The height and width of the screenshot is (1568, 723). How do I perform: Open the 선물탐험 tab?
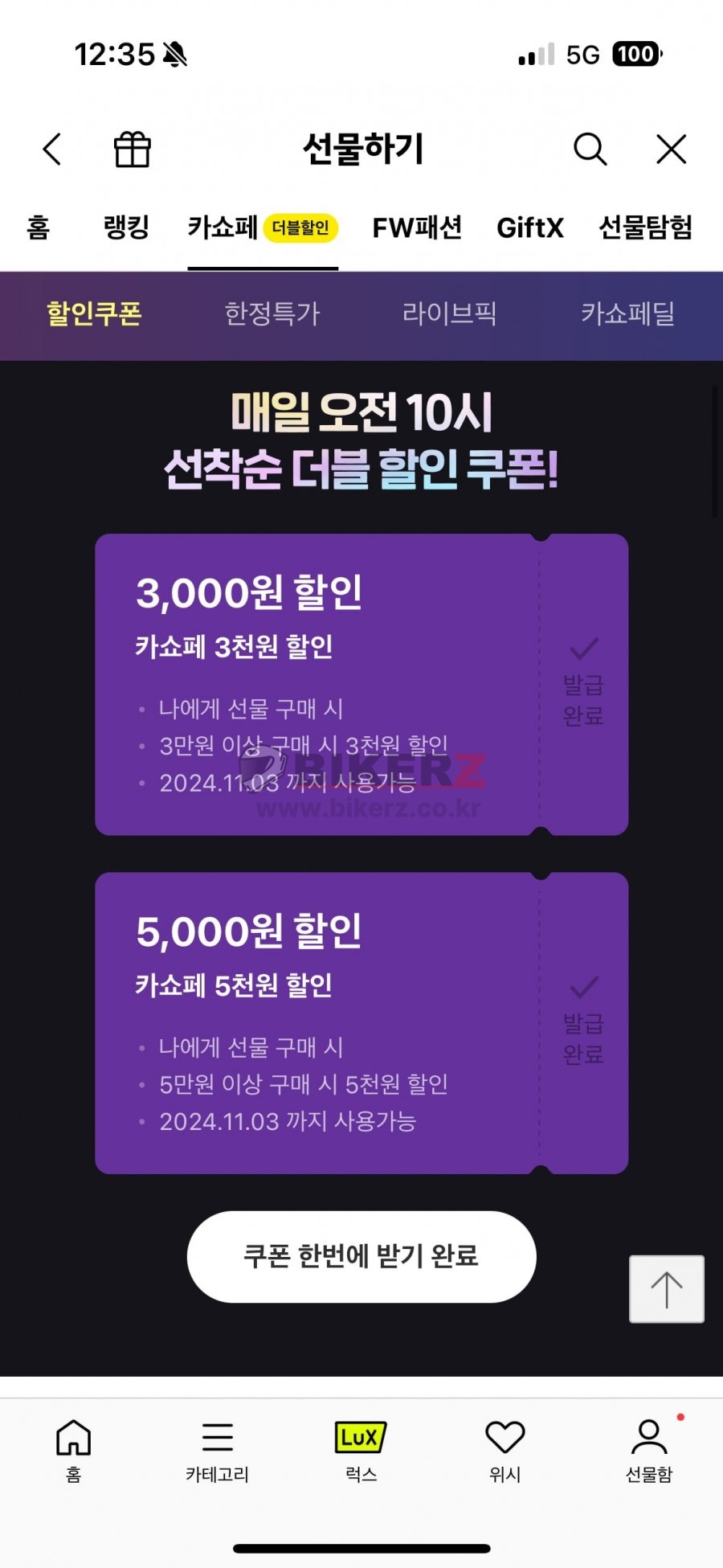(x=645, y=228)
